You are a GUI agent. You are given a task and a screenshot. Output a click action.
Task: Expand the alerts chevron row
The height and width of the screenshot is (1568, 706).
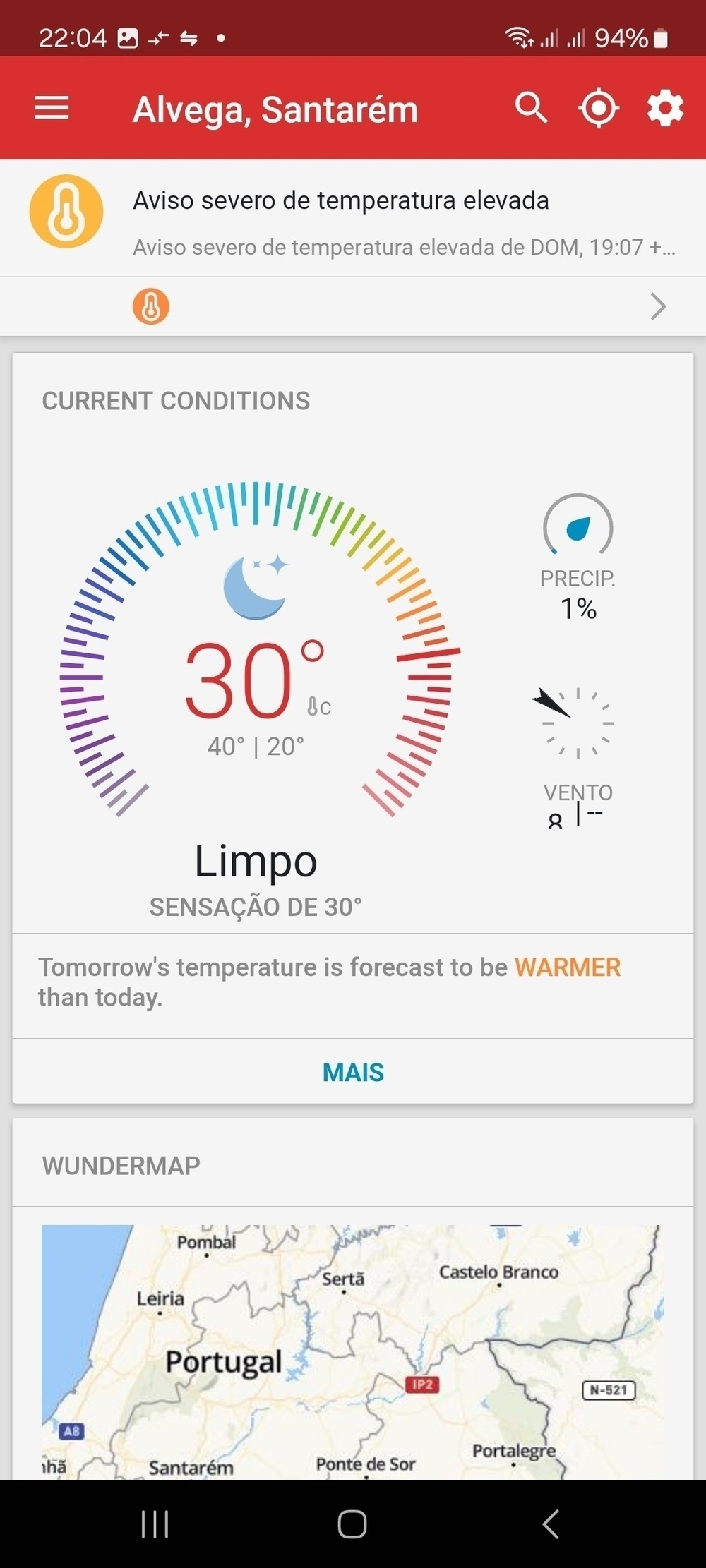pyautogui.click(x=657, y=306)
